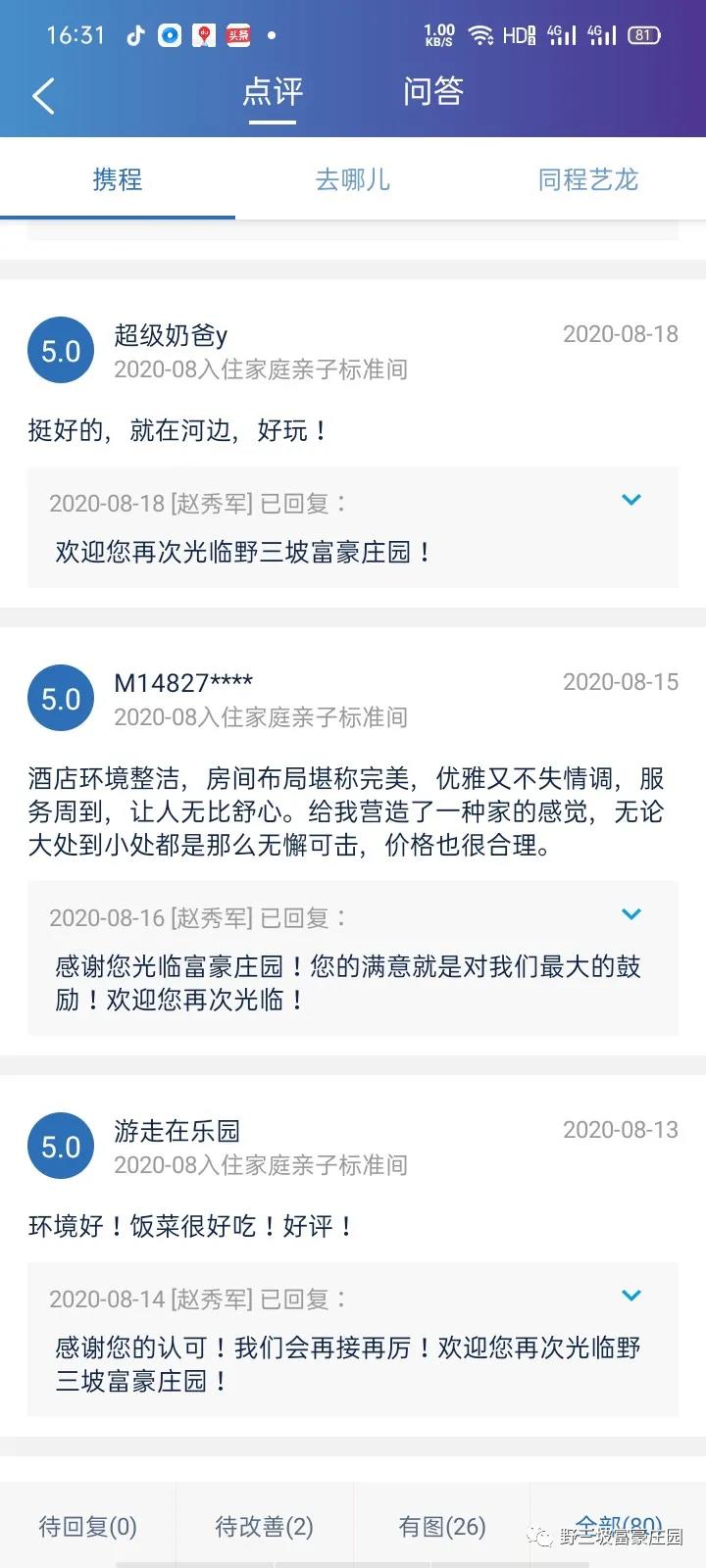Expand the reply under M14827**** review
Image resolution: width=706 pixels, height=1568 pixels.
click(631, 914)
